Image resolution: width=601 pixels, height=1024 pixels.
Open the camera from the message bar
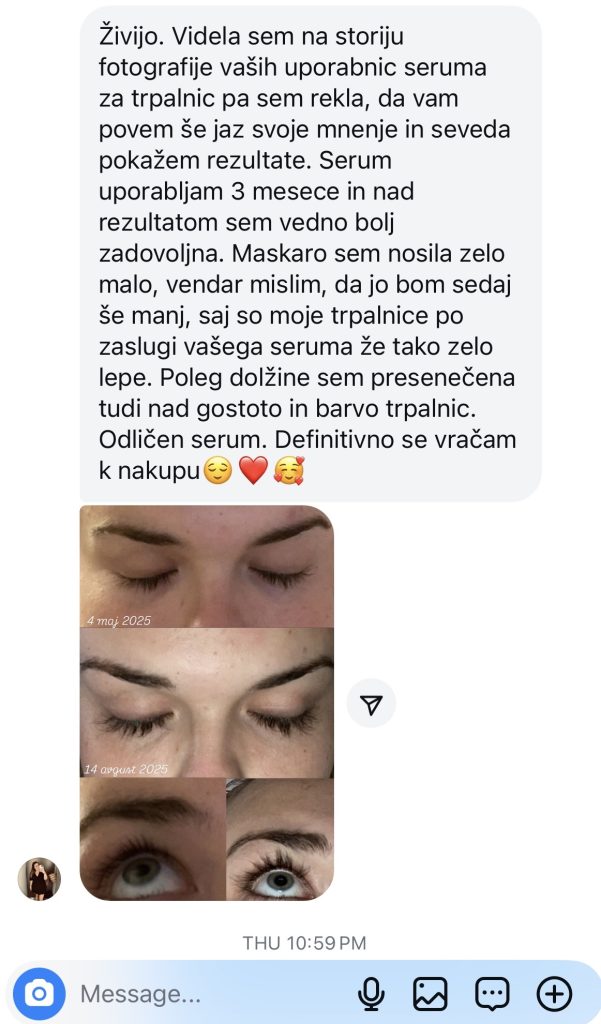39,993
